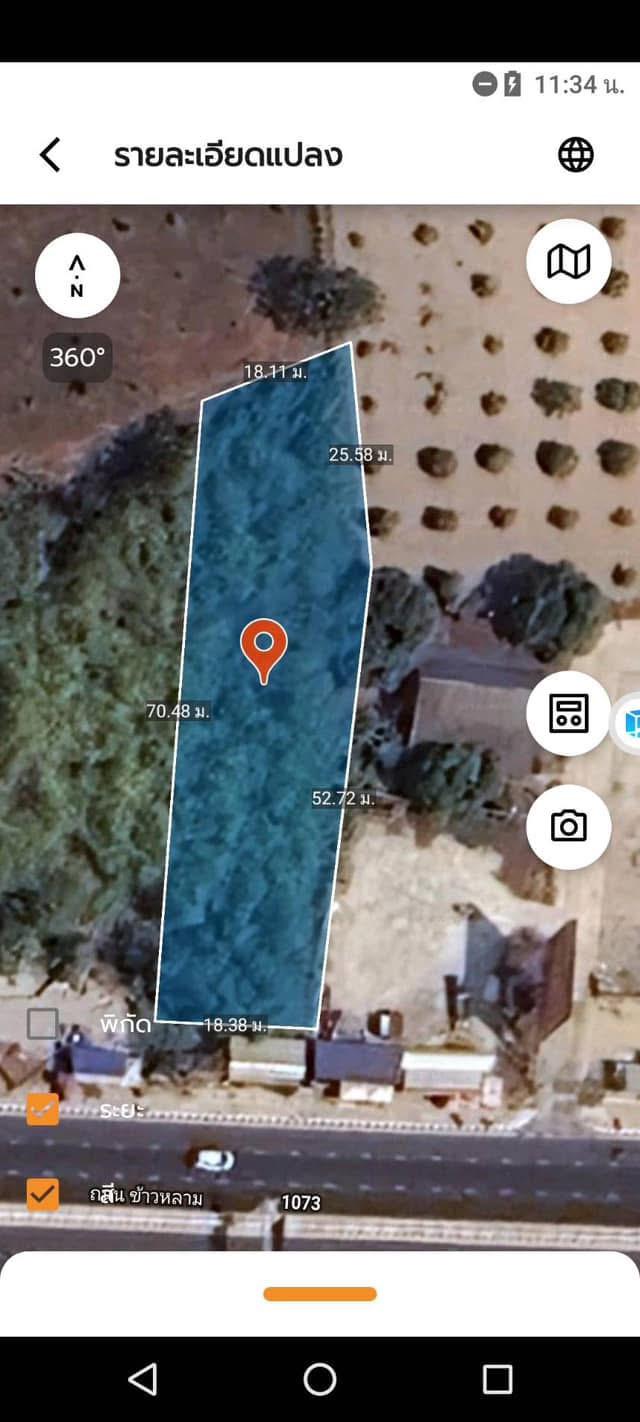Image resolution: width=640 pixels, height=1422 pixels.
Task: Tap the orange handle of the bottom sheet
Action: pyautogui.click(x=320, y=1294)
